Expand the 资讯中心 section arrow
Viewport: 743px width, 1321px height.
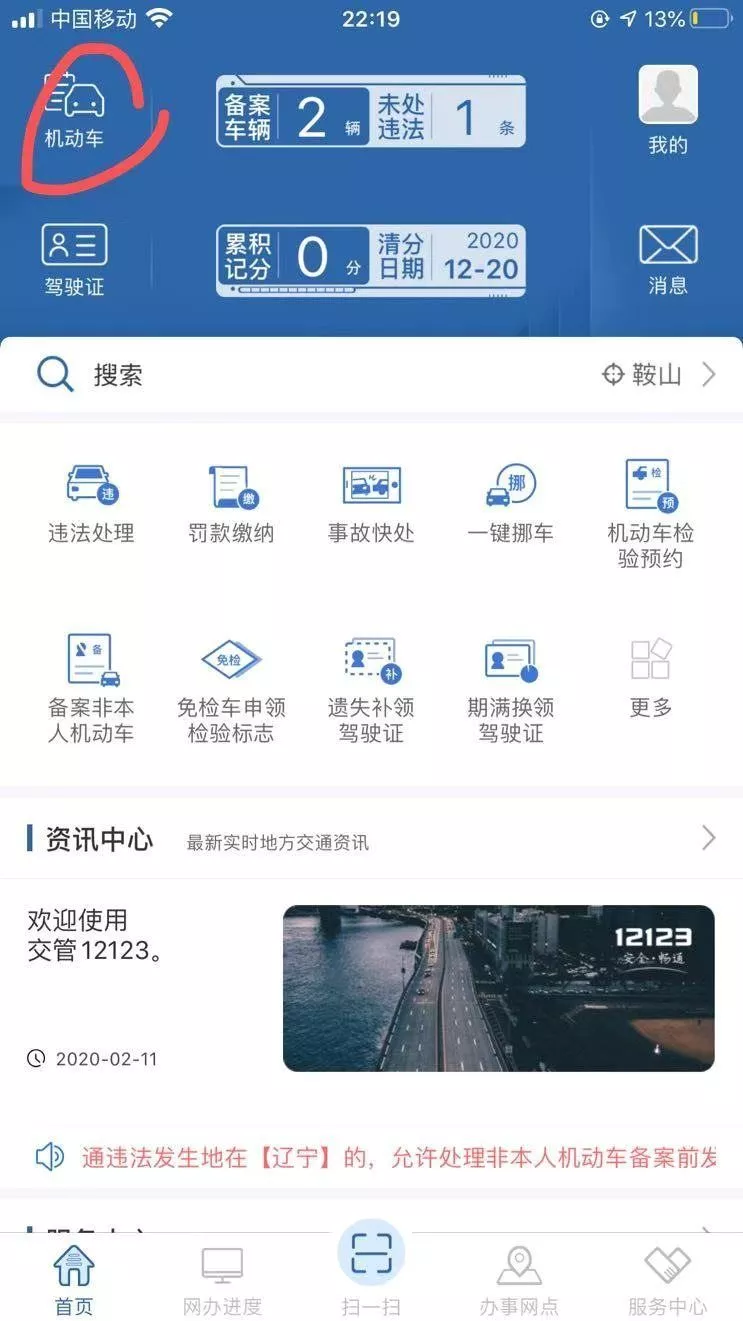tap(708, 838)
